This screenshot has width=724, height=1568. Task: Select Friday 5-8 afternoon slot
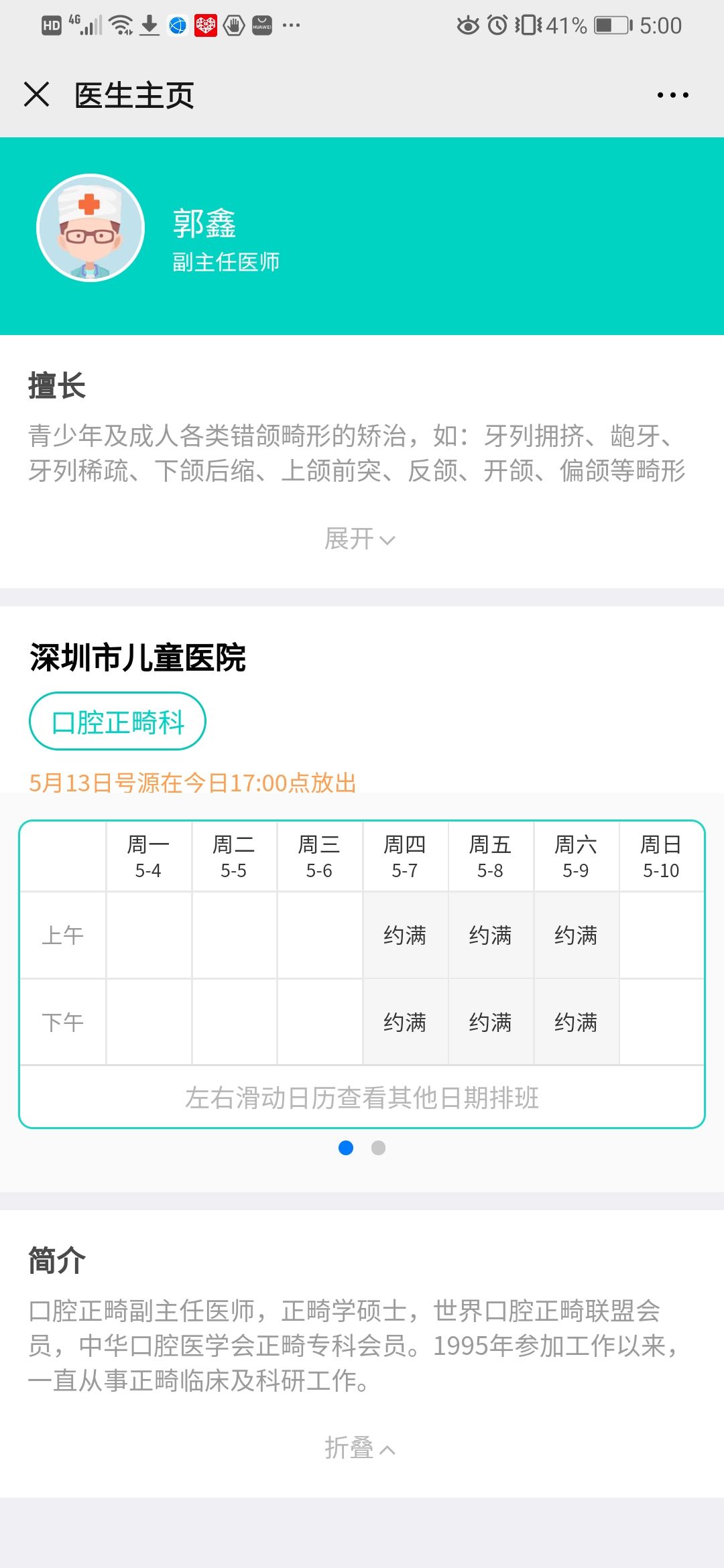click(x=490, y=1023)
